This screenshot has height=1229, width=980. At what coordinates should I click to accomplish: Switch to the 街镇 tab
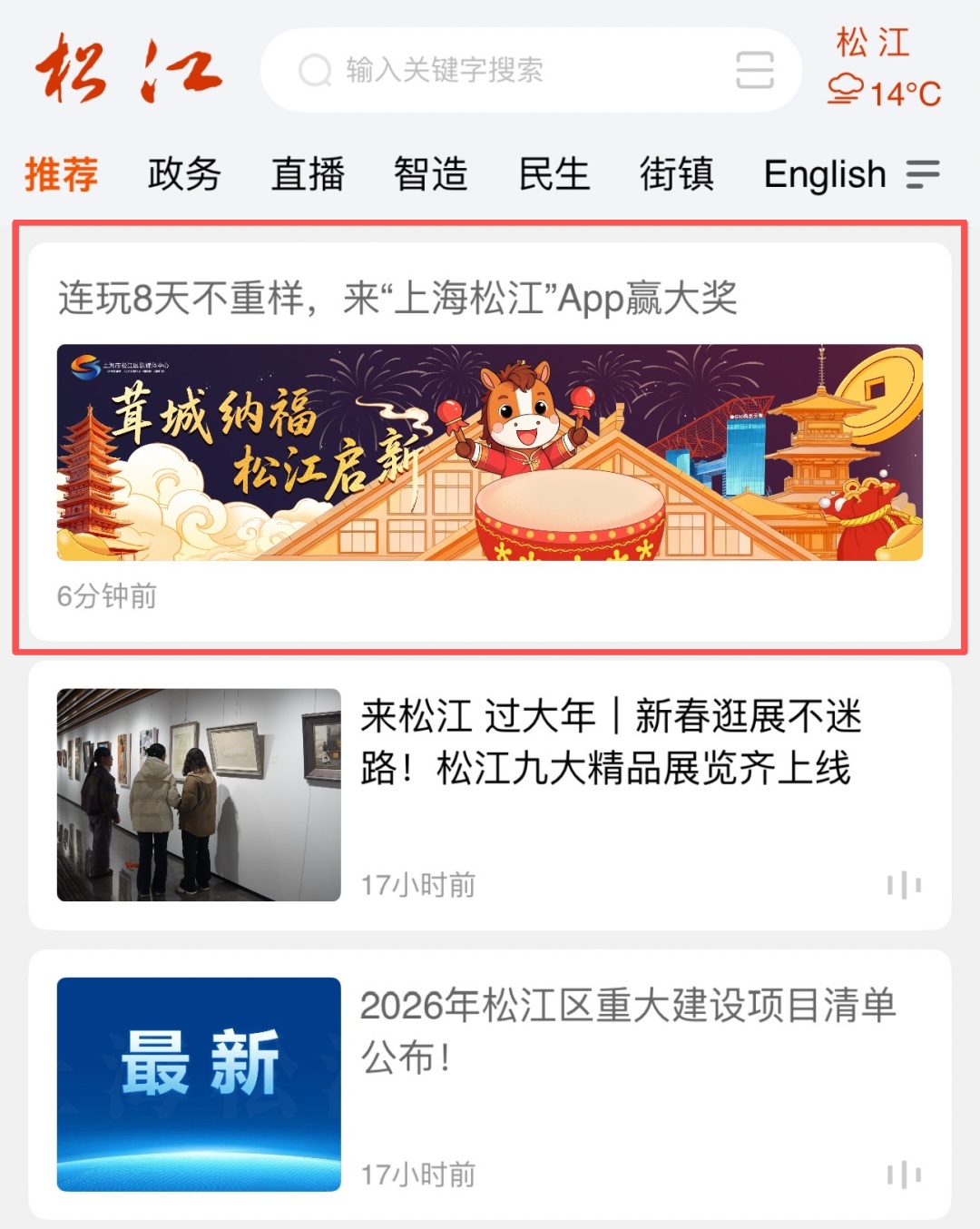click(676, 173)
